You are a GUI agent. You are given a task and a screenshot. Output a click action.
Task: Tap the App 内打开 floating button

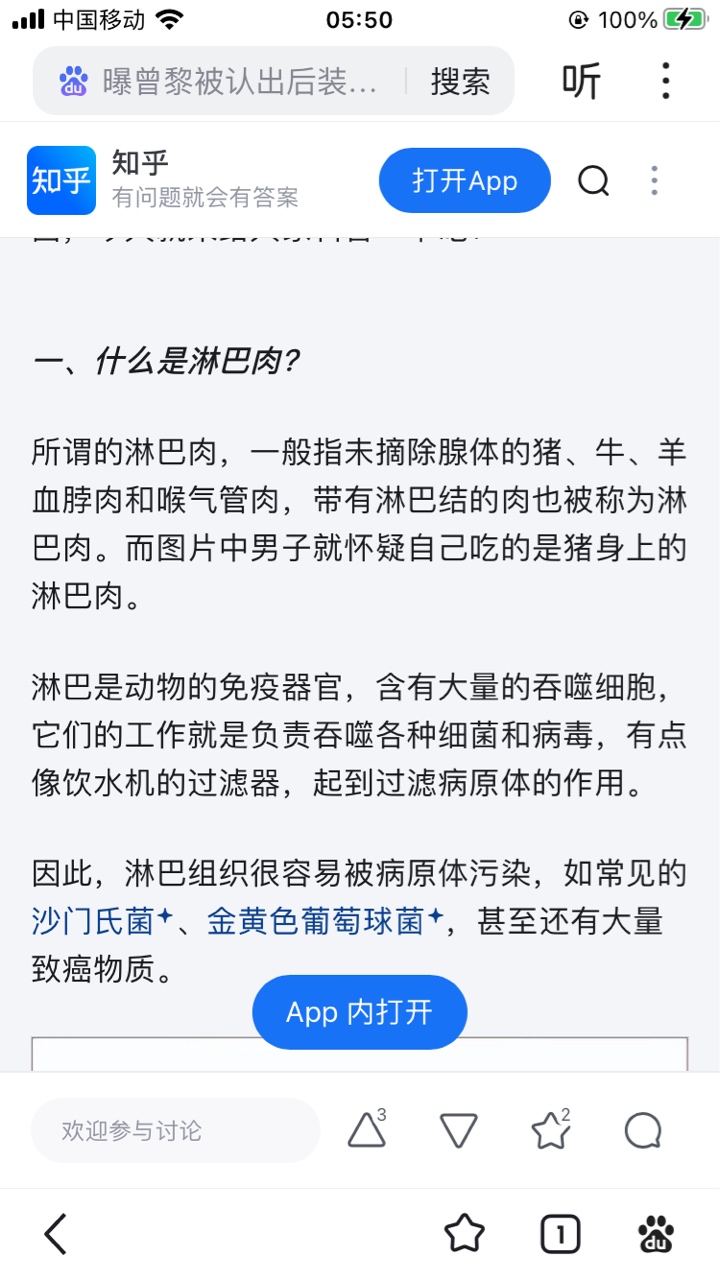pyautogui.click(x=359, y=1011)
